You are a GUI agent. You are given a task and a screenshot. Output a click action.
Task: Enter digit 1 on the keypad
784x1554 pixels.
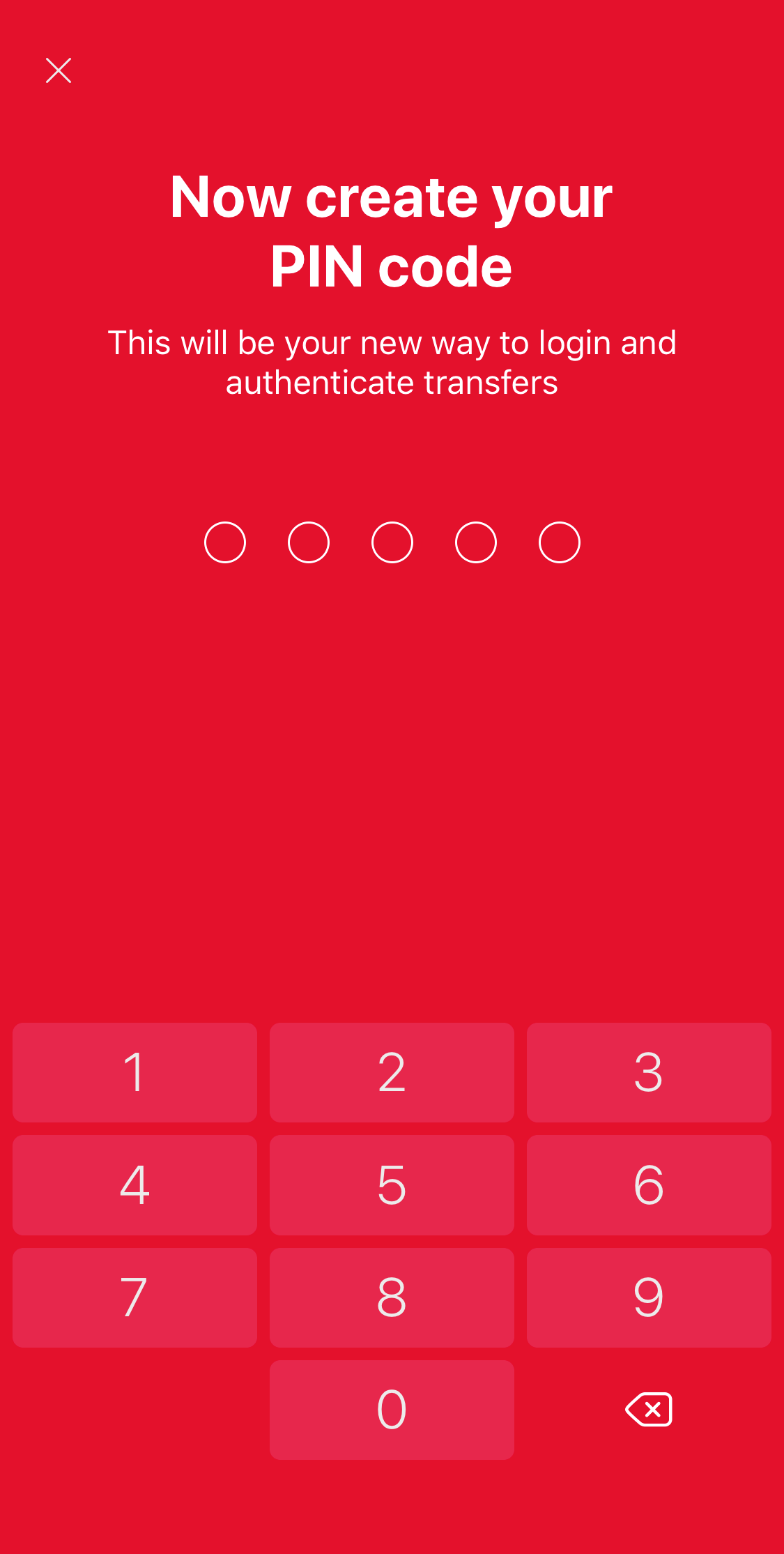click(x=134, y=1072)
